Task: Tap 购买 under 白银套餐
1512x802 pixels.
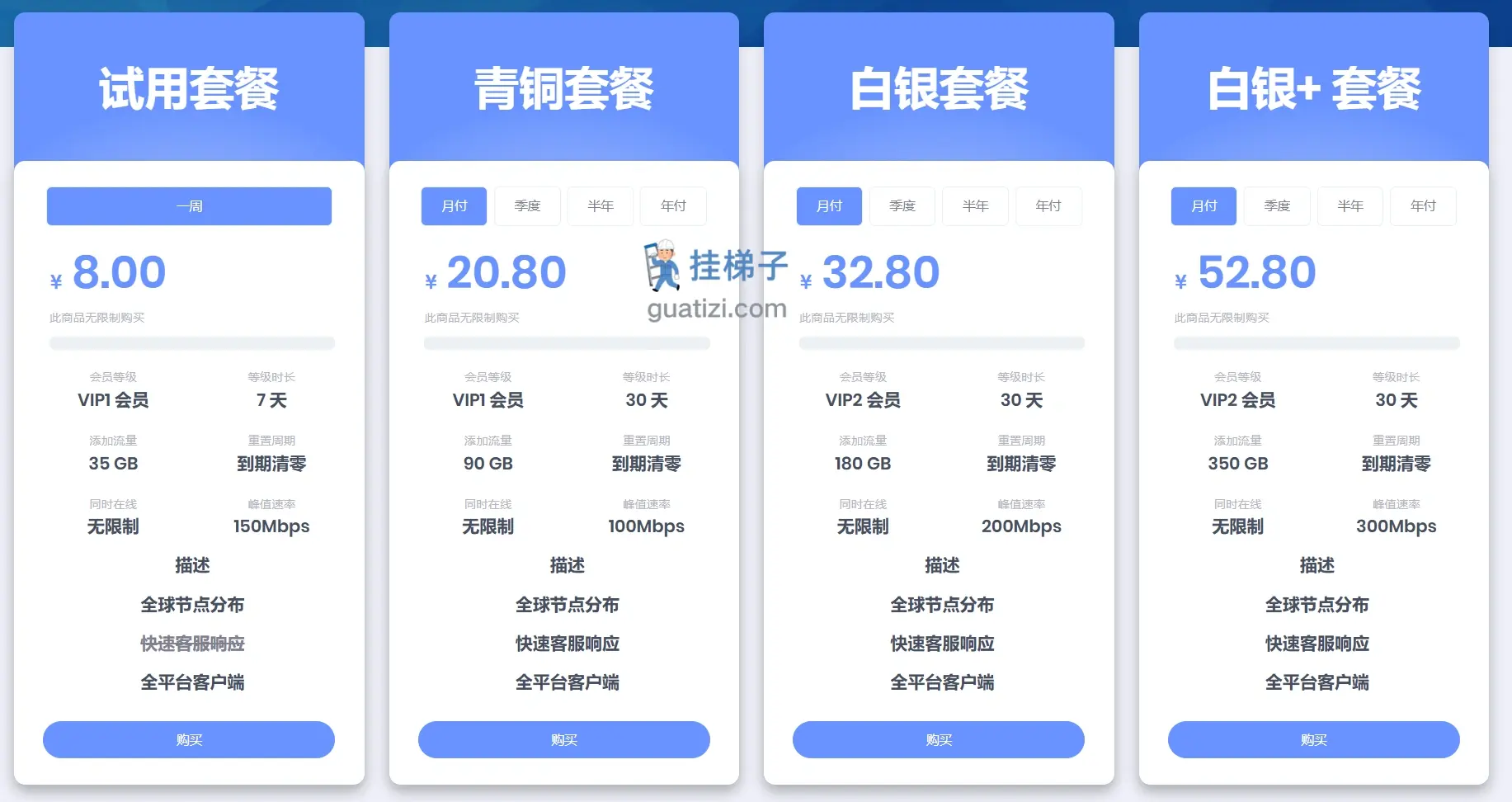Action: pyautogui.click(x=939, y=739)
